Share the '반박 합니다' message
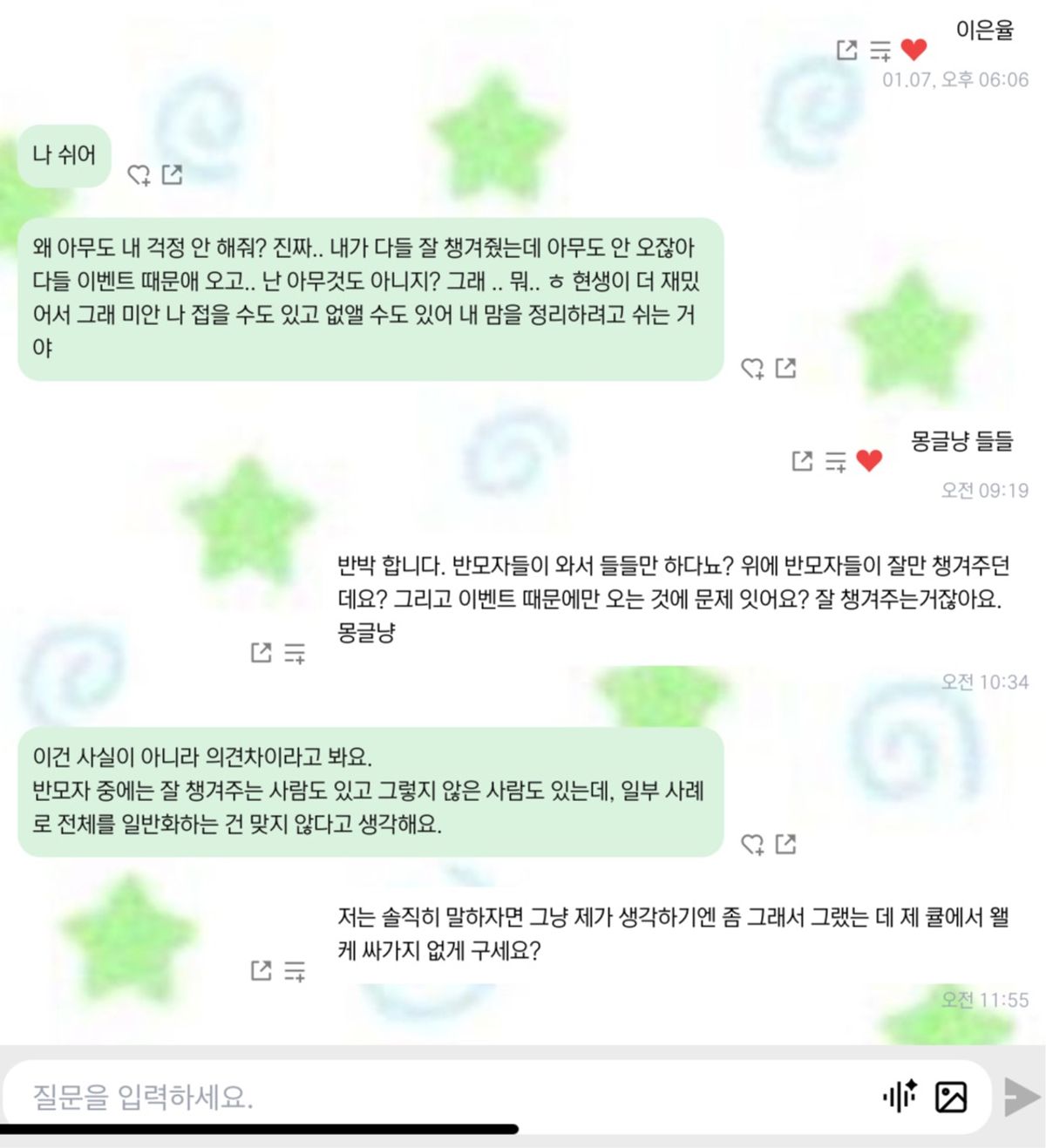Screen dimensions: 1046x1148 click(x=261, y=652)
